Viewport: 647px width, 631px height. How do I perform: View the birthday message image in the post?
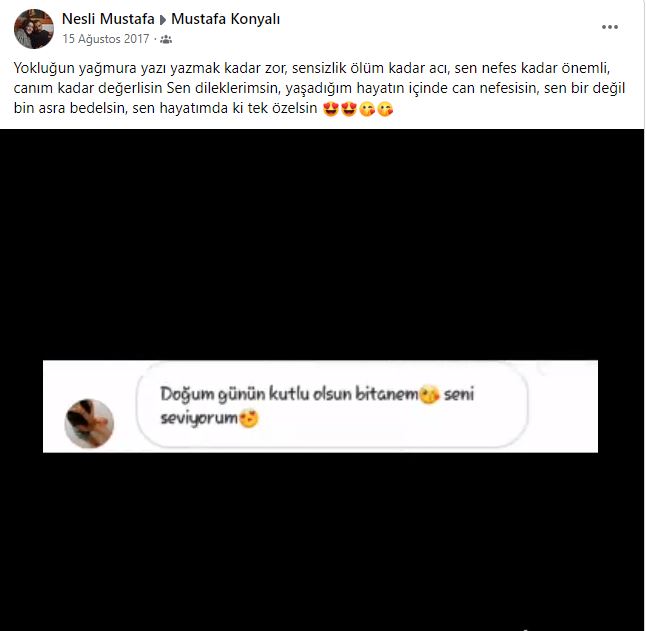pyautogui.click(x=320, y=405)
